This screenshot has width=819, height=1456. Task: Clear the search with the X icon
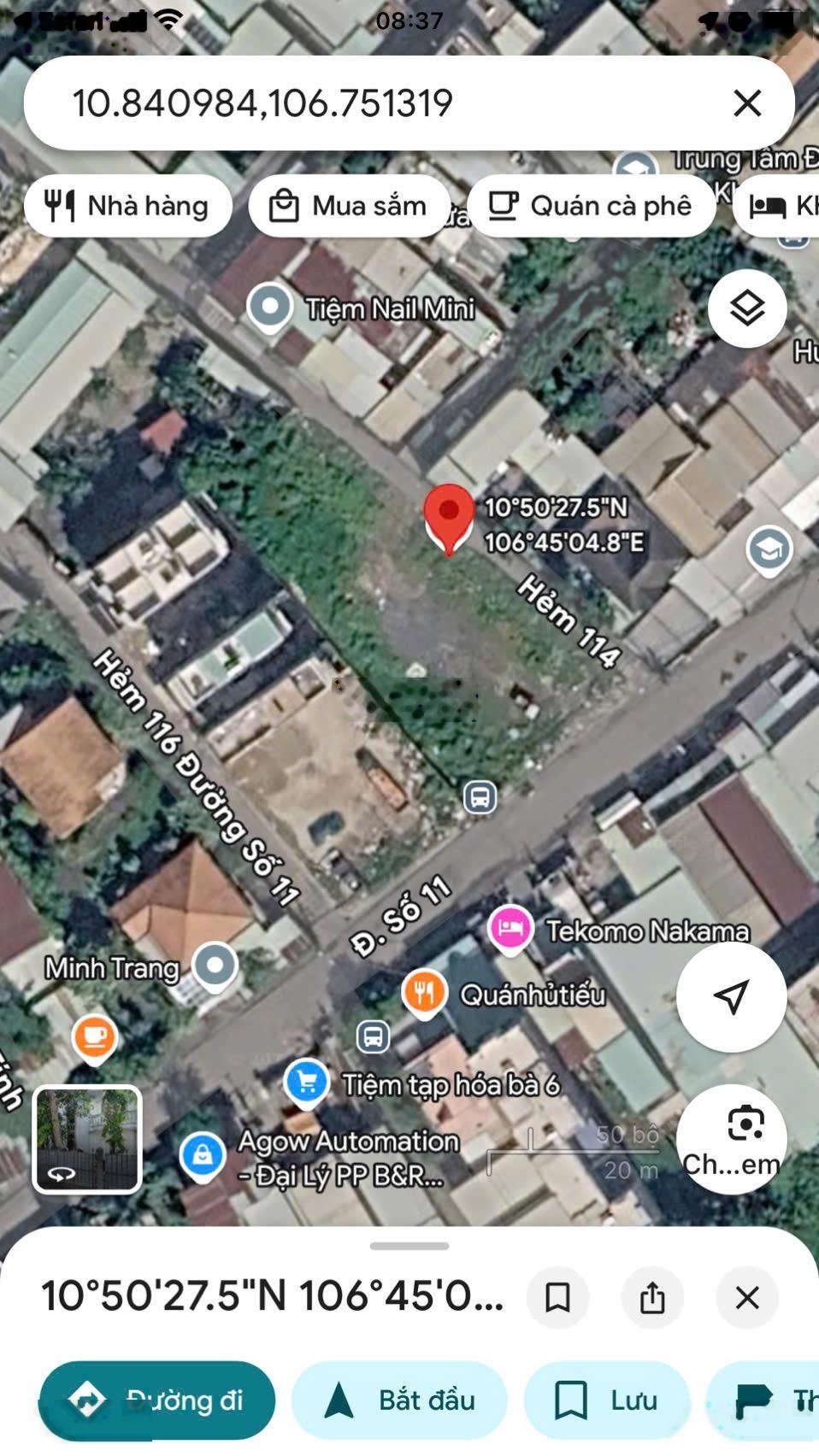[x=747, y=103]
